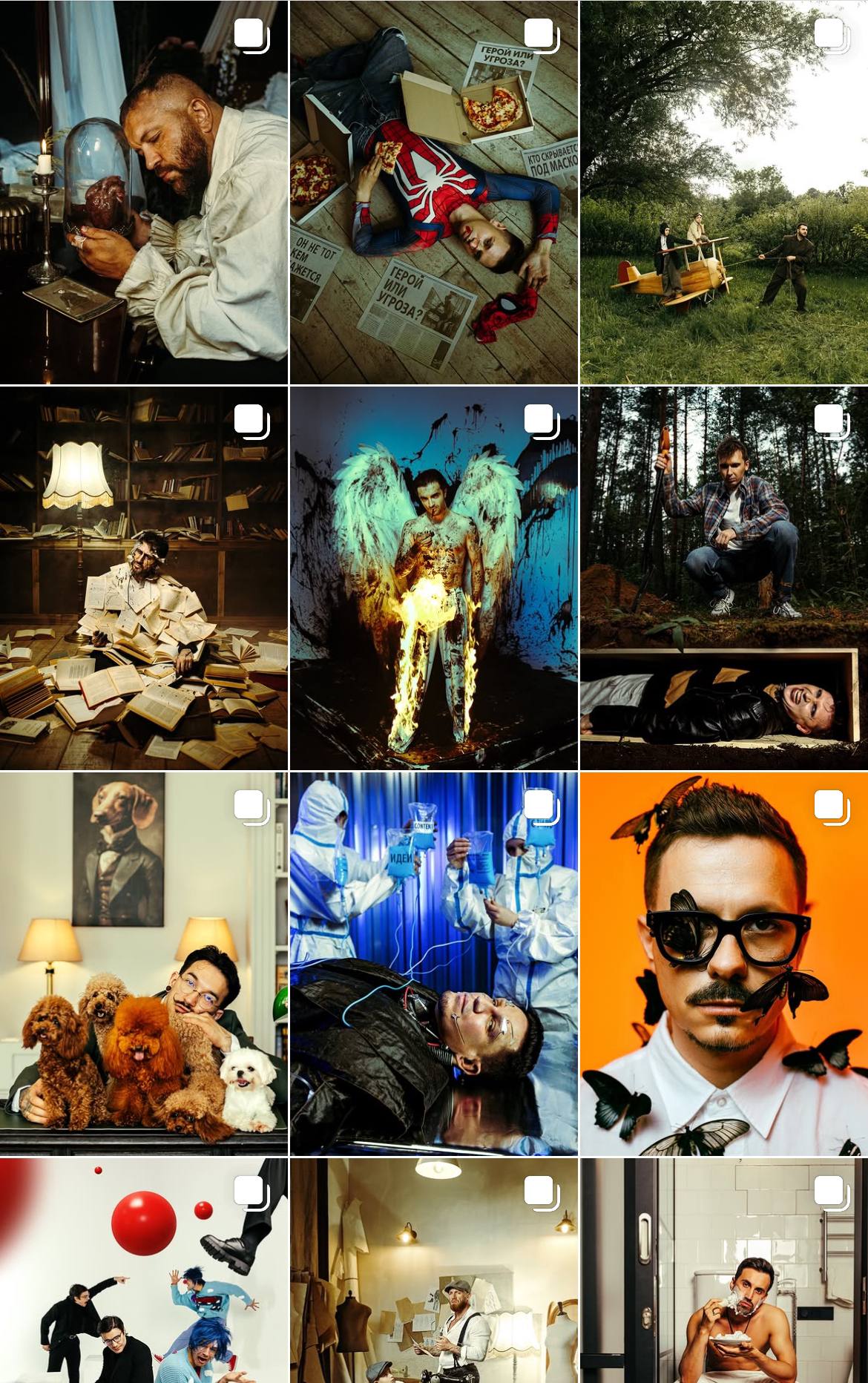Open the Spider-Man with pizza boxes post
This screenshot has width=868, height=1383.
click(x=433, y=193)
